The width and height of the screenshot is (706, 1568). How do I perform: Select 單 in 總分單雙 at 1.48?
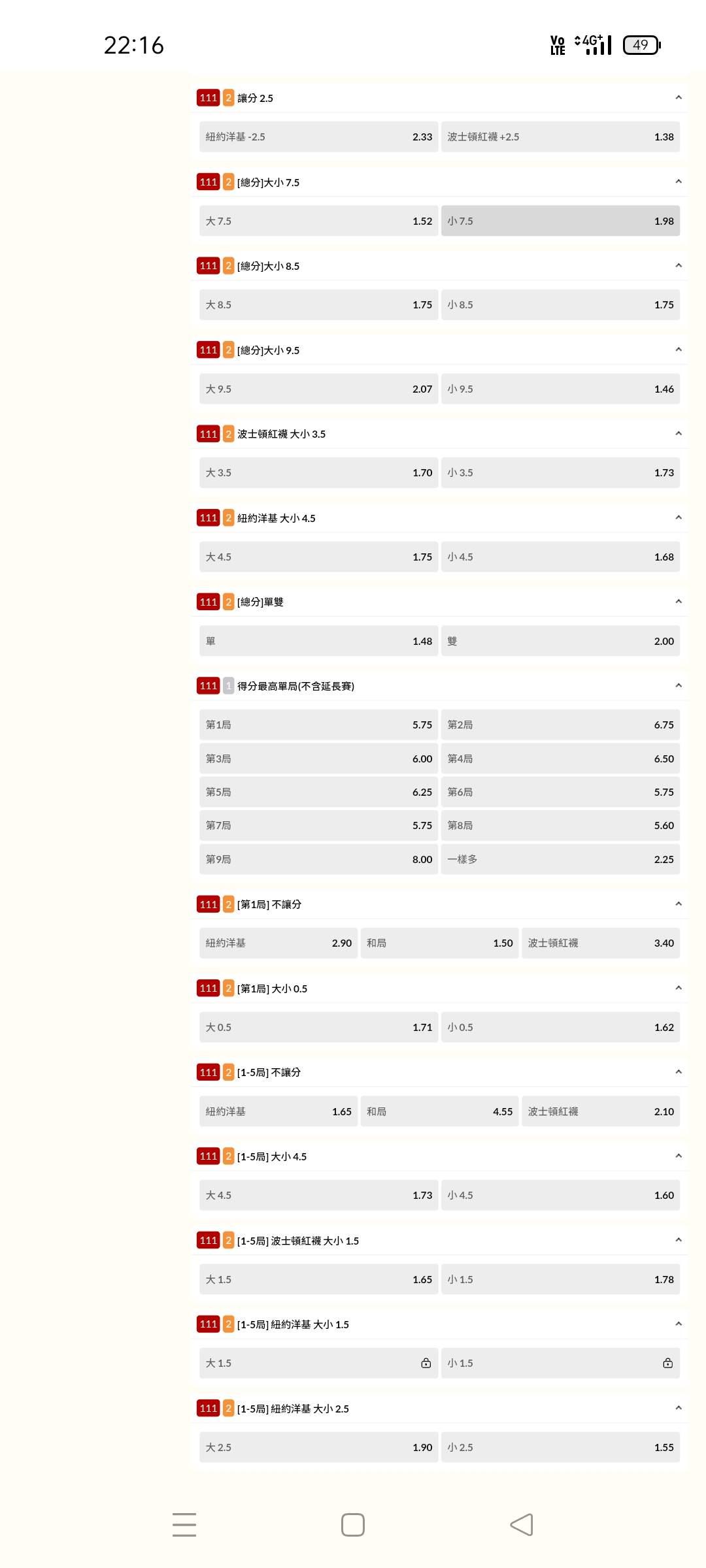coord(318,641)
